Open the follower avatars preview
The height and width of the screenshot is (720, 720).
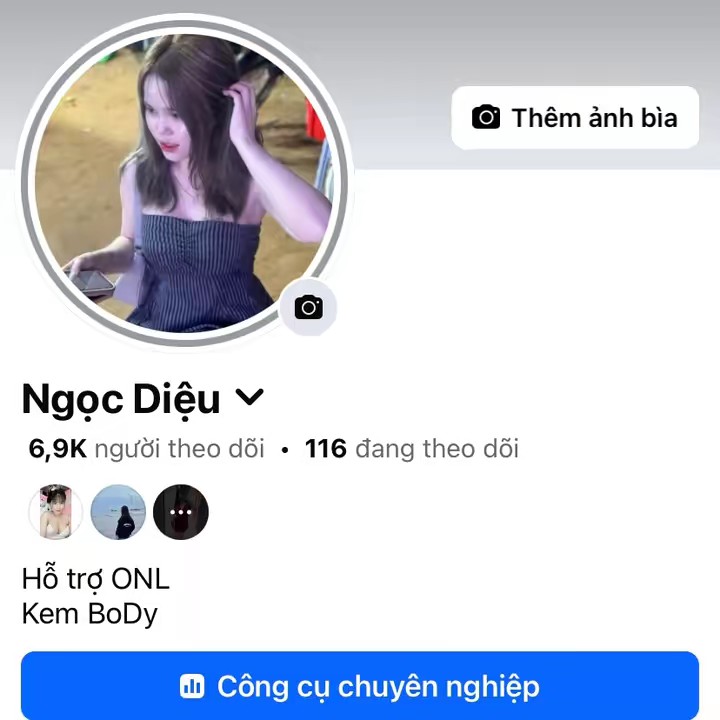[x=118, y=512]
